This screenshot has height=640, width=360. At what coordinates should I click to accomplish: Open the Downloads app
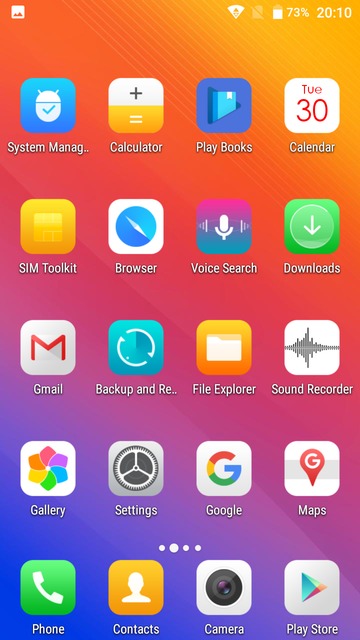pyautogui.click(x=312, y=226)
